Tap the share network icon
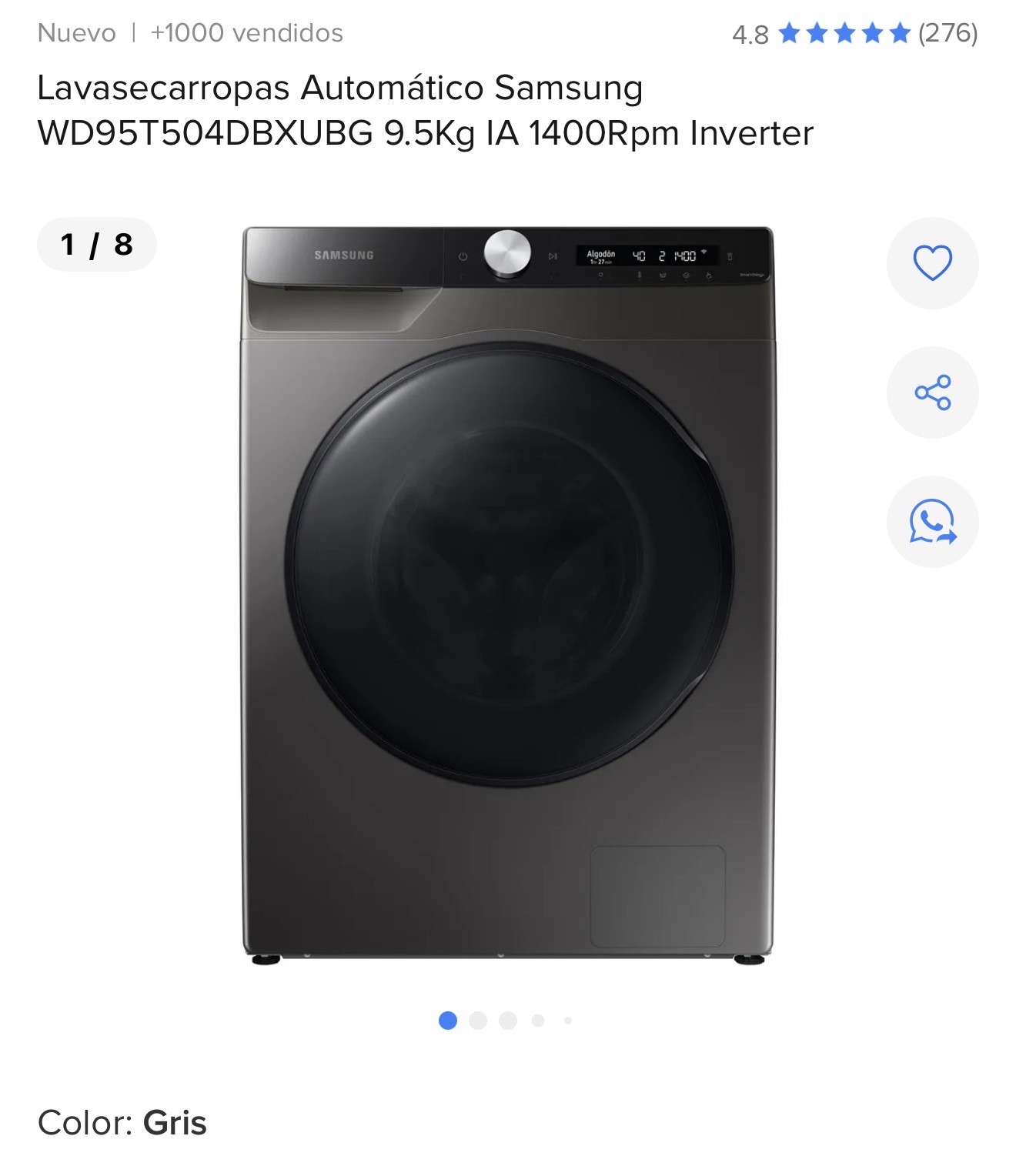The image size is (1016, 1176). (x=932, y=392)
